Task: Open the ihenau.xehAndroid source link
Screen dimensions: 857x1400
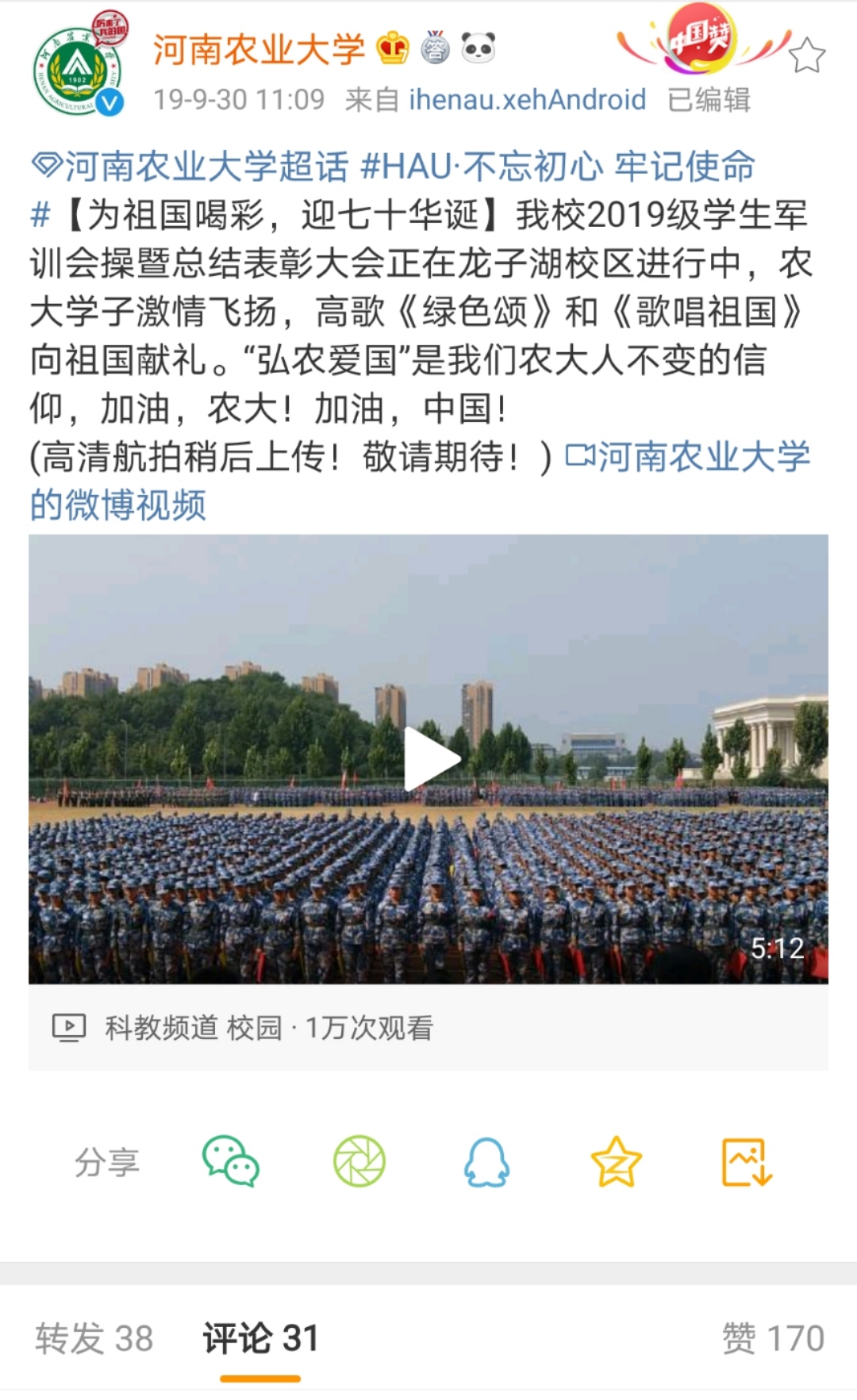Action: tap(528, 100)
